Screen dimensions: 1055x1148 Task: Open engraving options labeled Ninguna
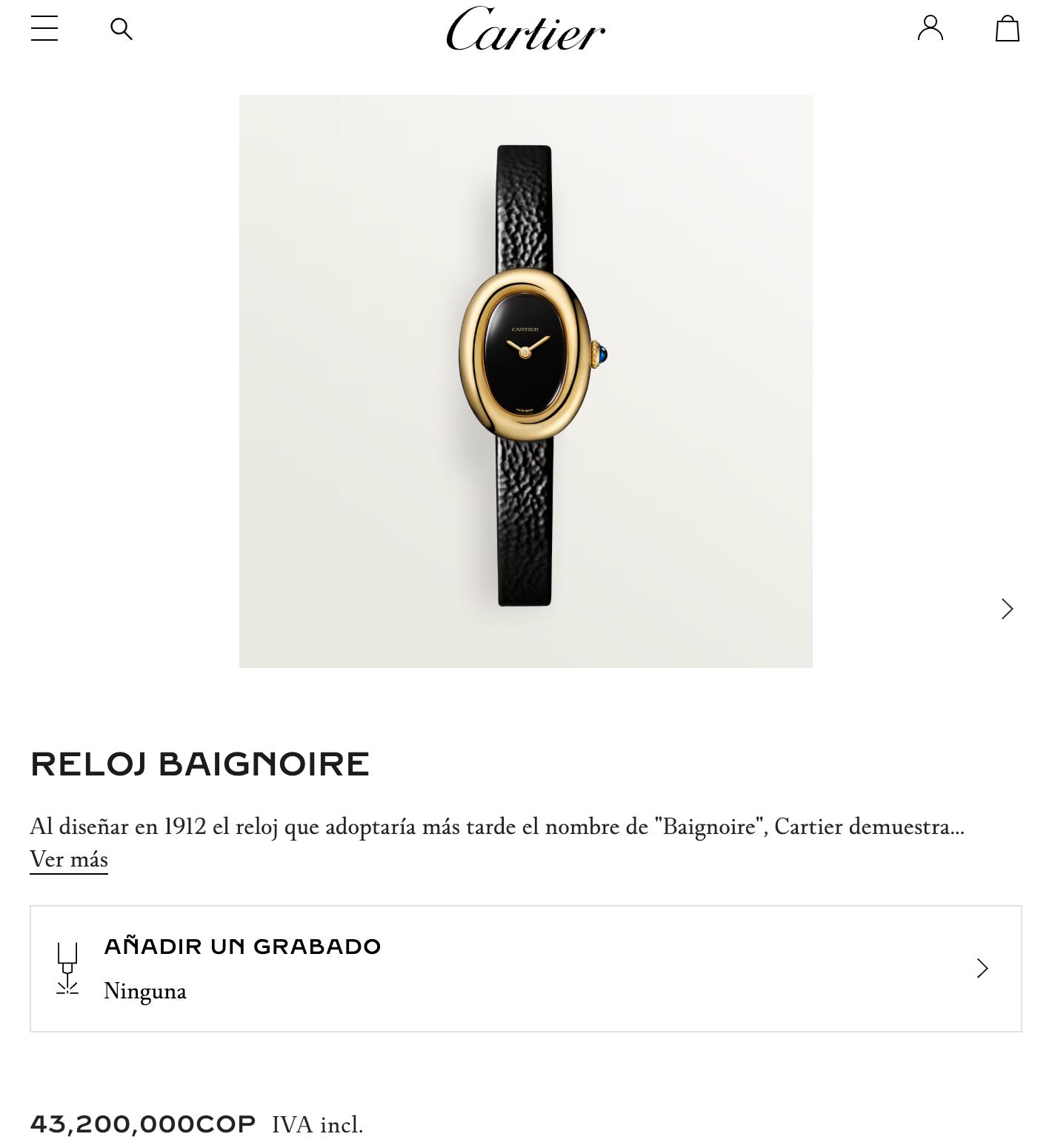click(x=145, y=990)
